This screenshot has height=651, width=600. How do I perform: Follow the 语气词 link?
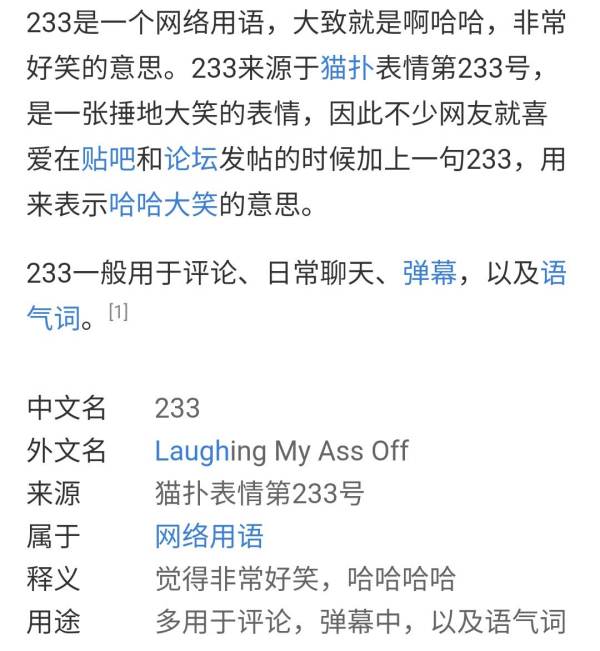(52, 318)
